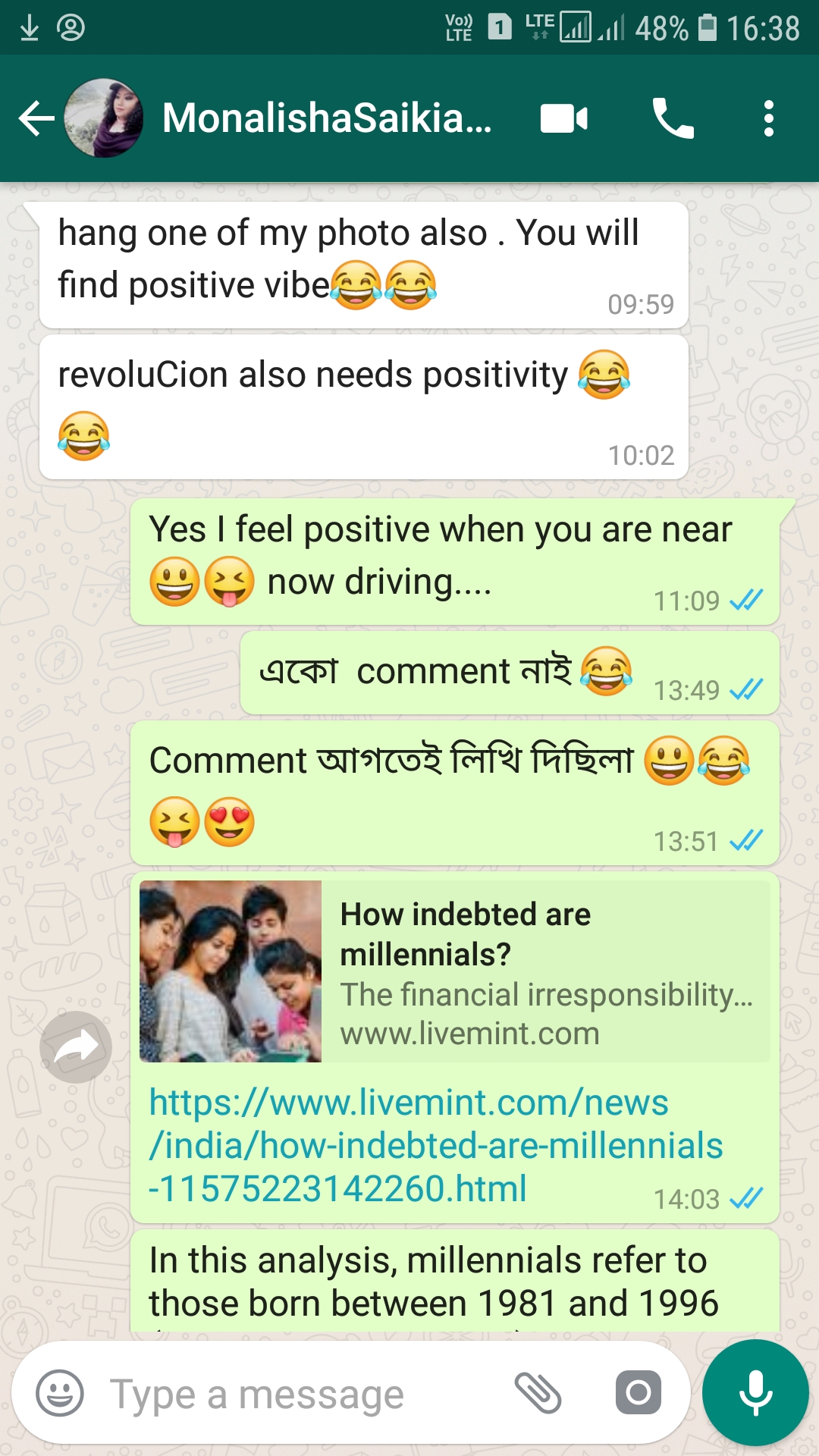Open the more options menu
Screen dimensions: 819x1456
tap(768, 119)
